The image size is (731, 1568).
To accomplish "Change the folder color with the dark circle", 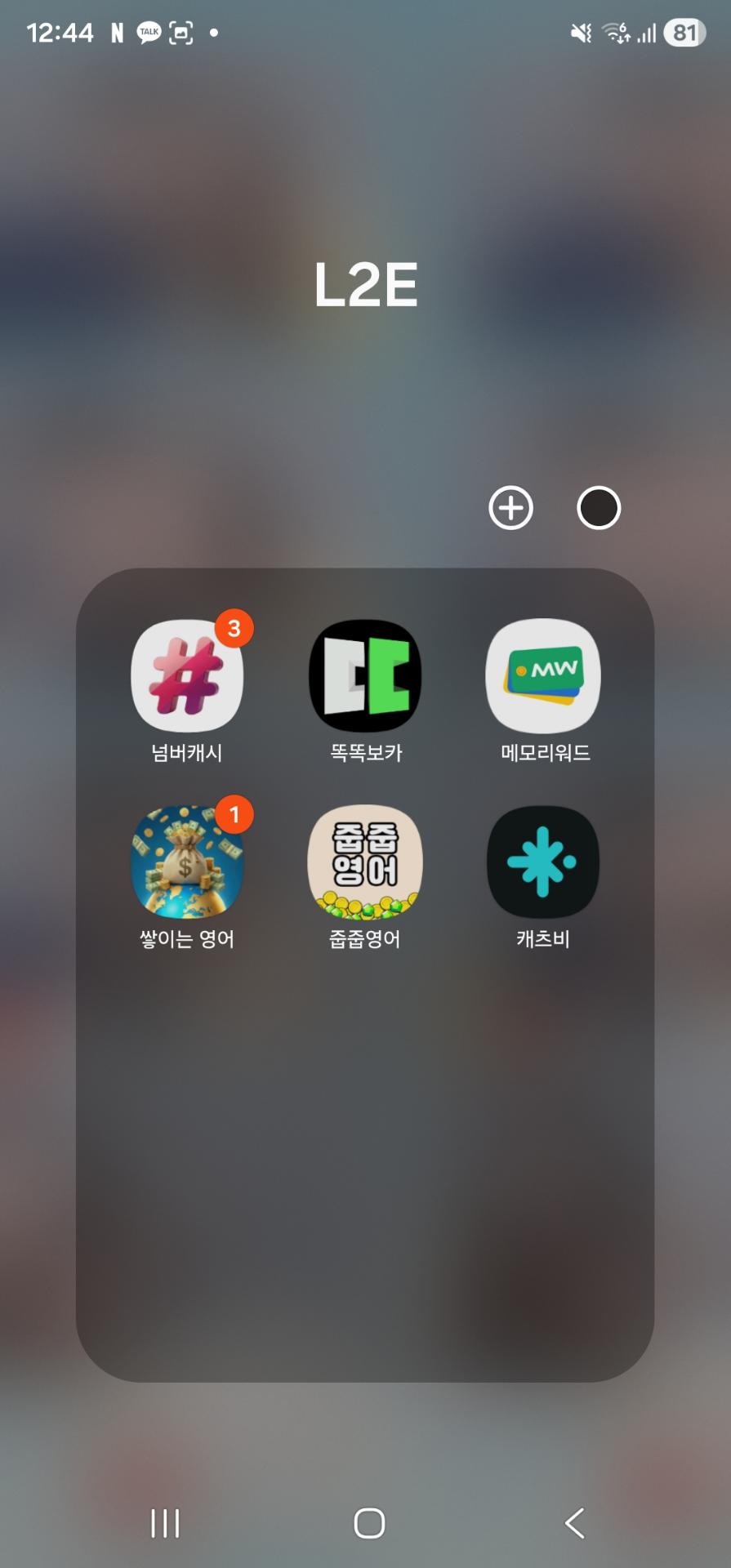I will click(599, 508).
